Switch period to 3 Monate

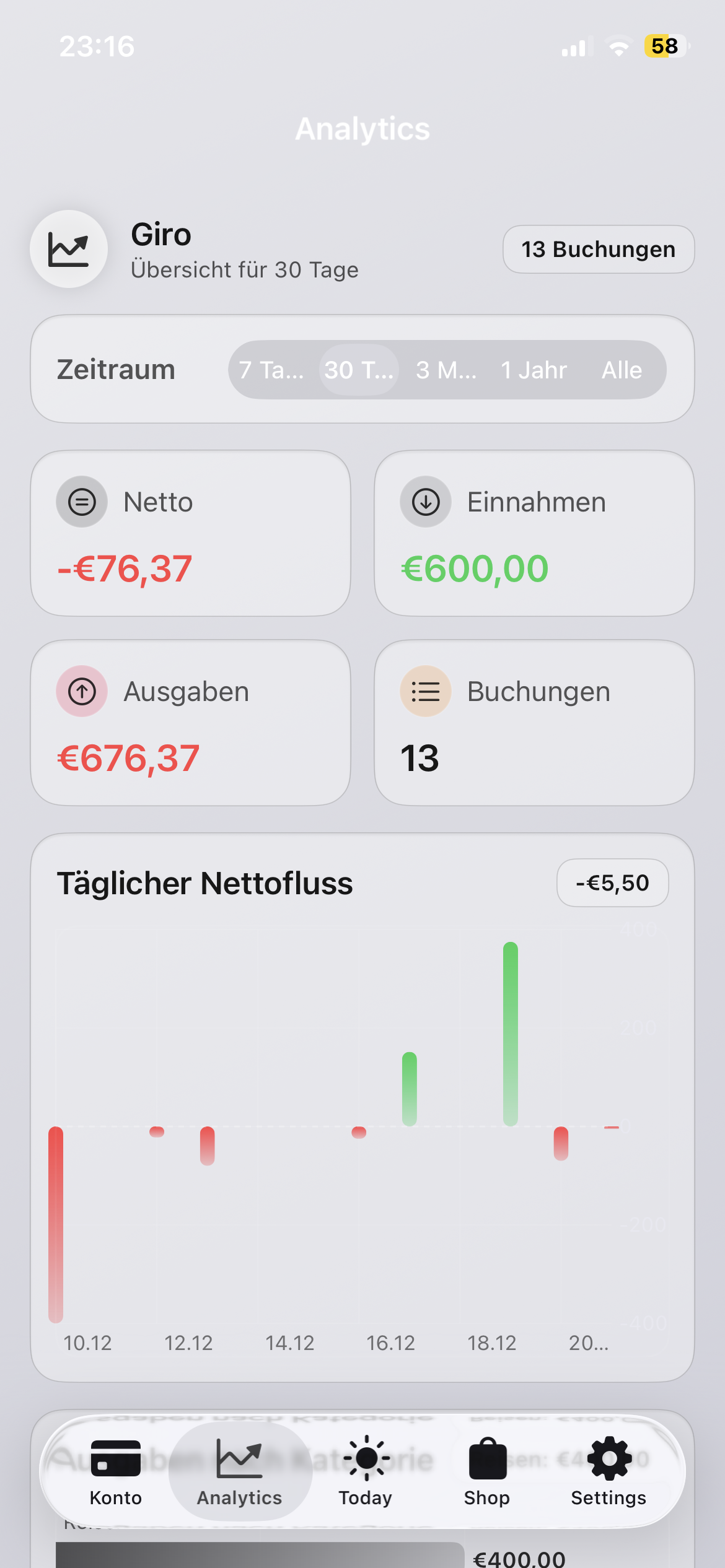coord(446,370)
